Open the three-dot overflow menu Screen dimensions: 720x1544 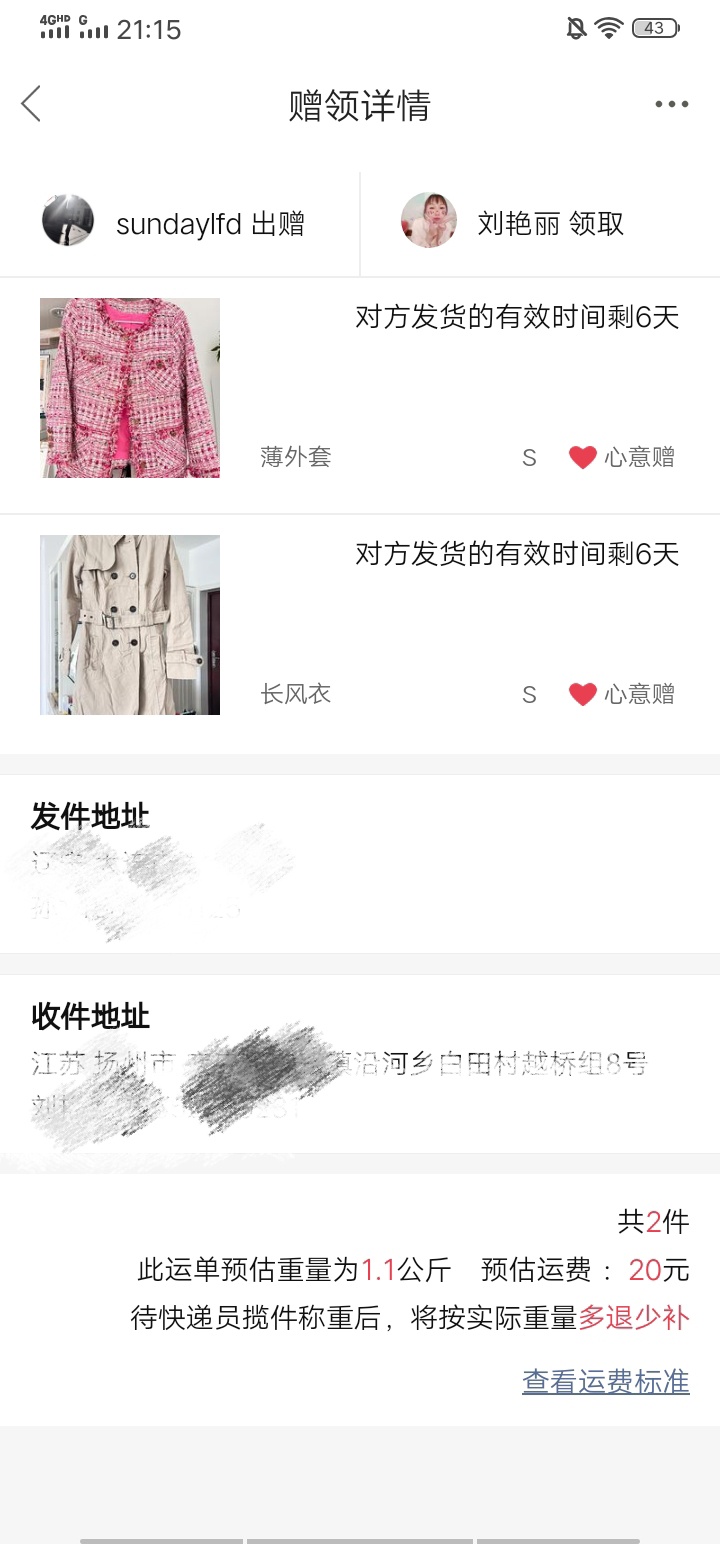[671, 105]
